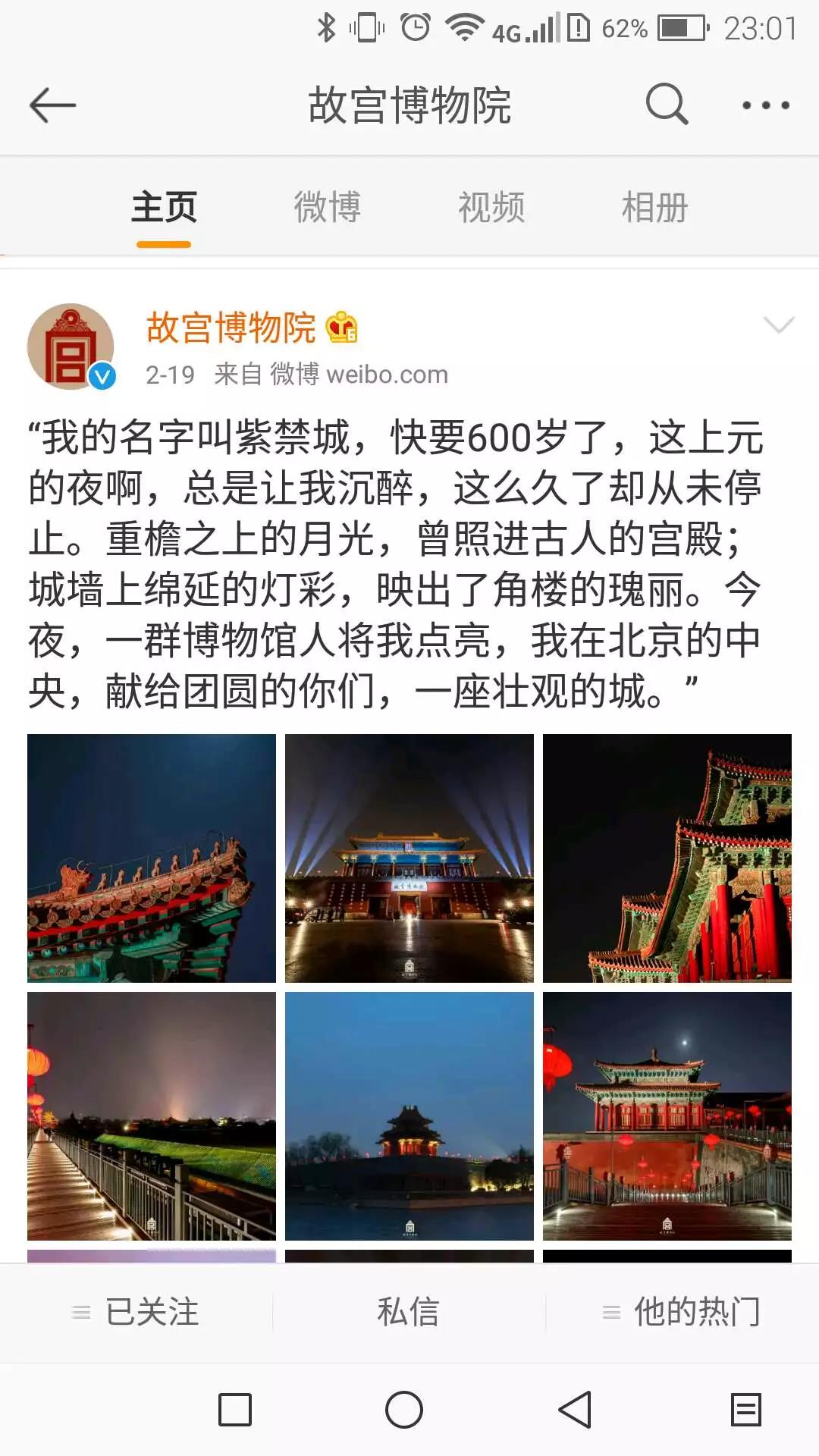Open the three-dot overflow menu
The width and height of the screenshot is (819, 1456).
pos(765,105)
